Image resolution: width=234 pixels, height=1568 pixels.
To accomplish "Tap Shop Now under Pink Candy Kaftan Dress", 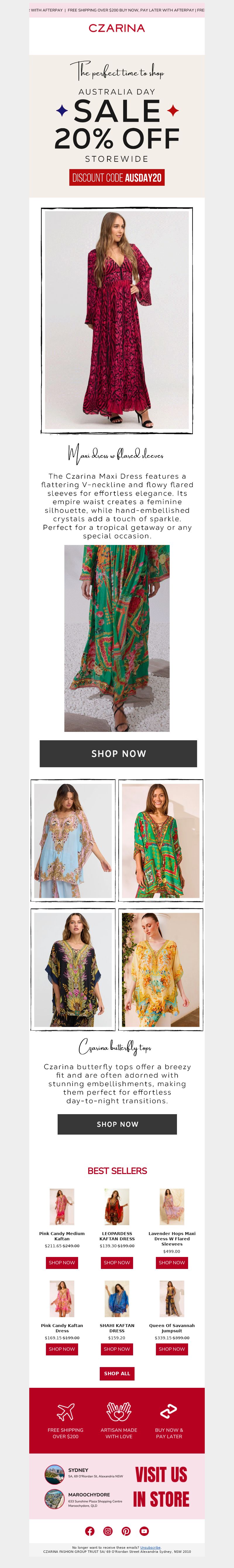I will 62,1349.
